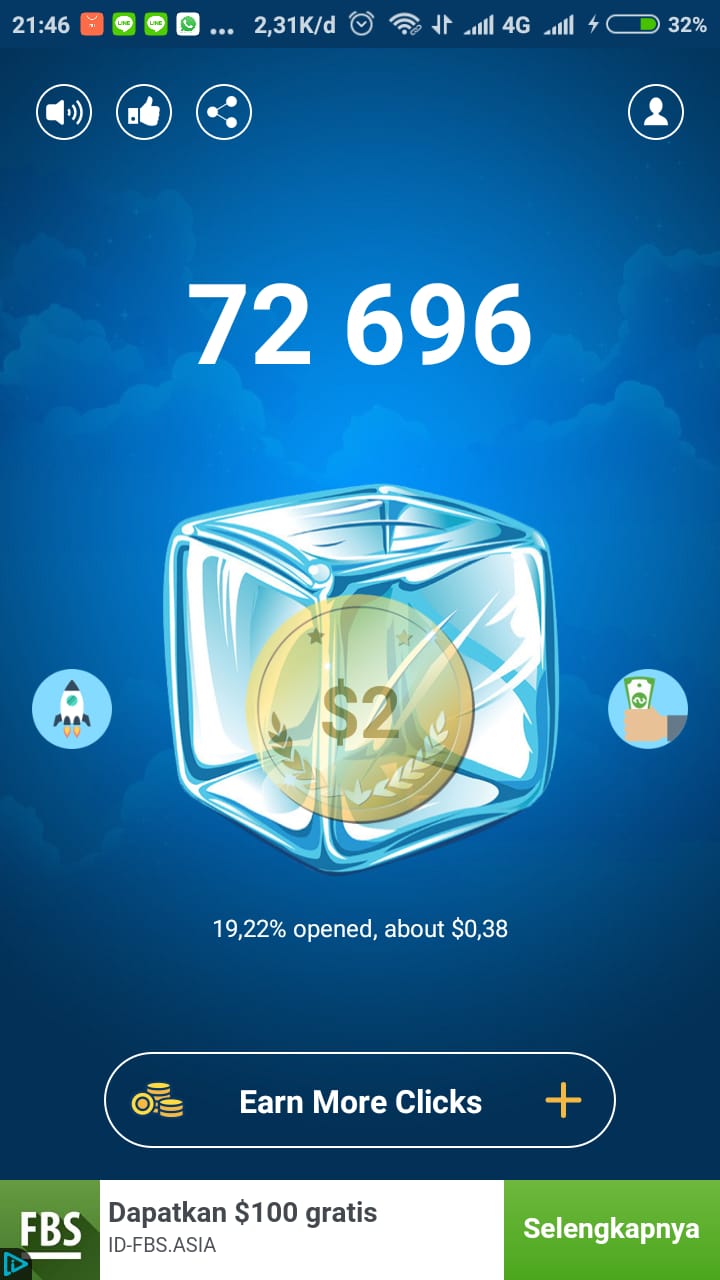The height and width of the screenshot is (1280, 720).
Task: Toggle sound on or off
Action: pos(63,112)
